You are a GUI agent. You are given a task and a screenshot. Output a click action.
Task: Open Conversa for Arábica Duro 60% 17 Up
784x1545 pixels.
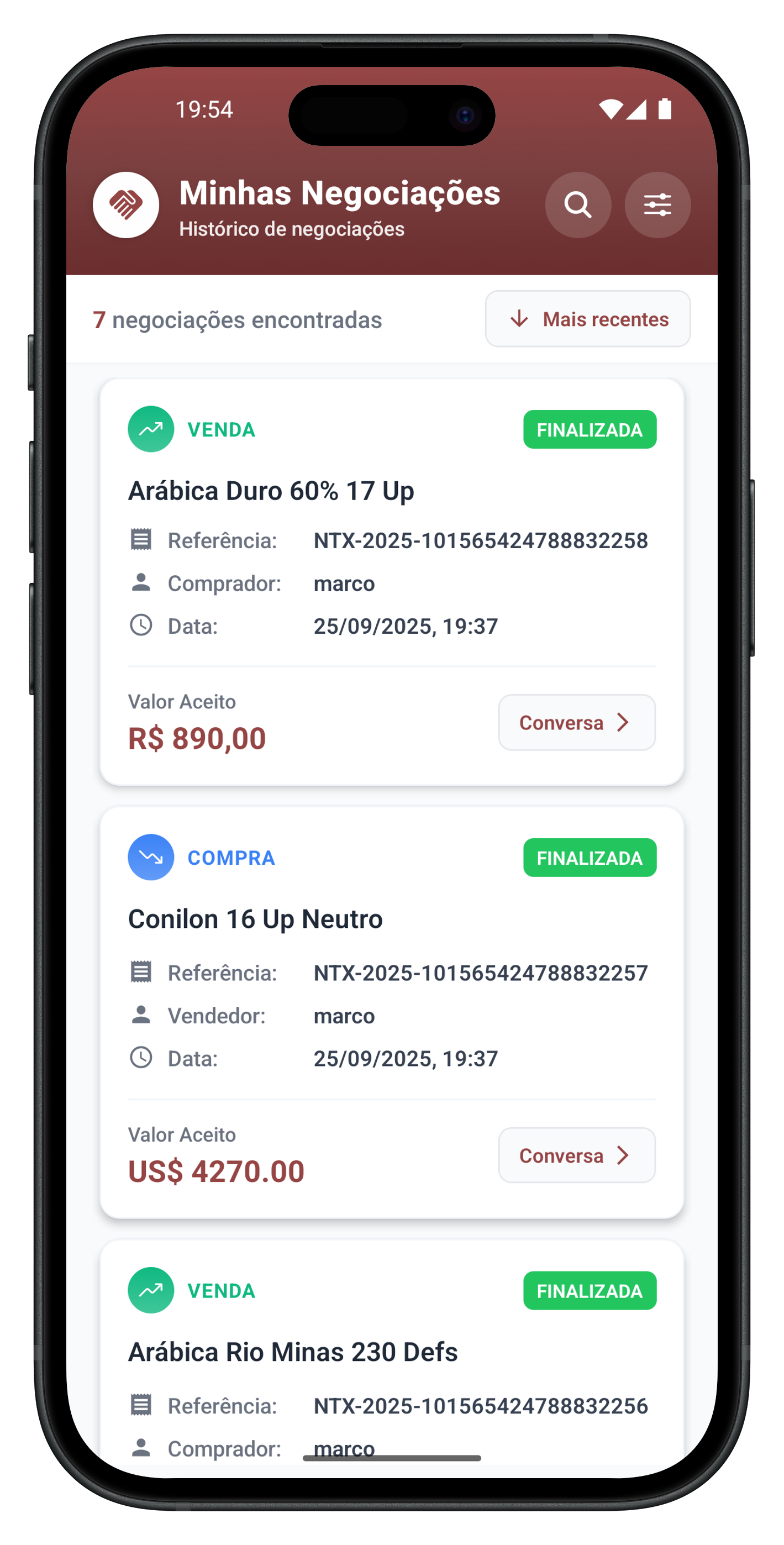[576, 723]
